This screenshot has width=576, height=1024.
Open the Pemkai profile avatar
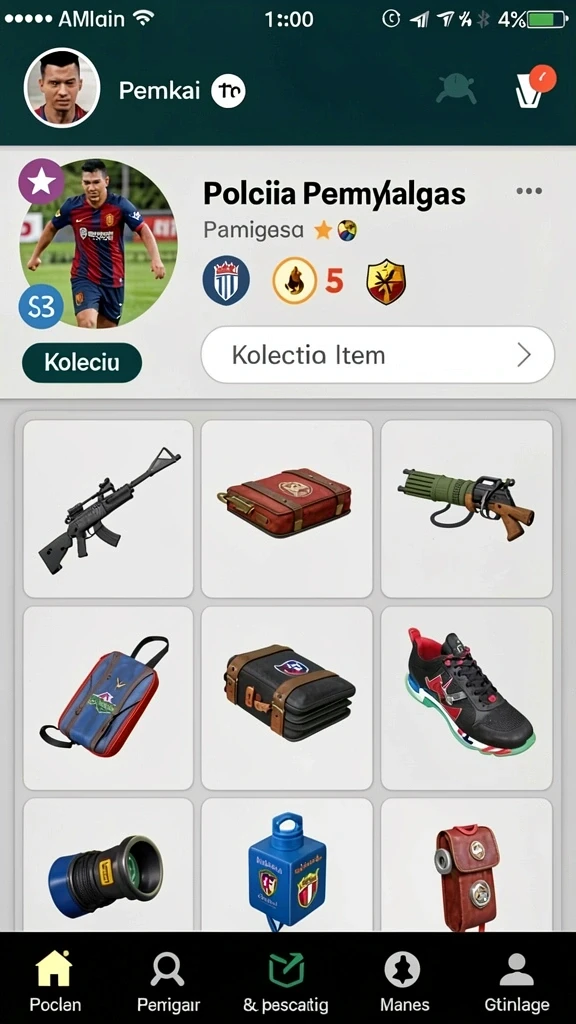pyautogui.click(x=62, y=88)
